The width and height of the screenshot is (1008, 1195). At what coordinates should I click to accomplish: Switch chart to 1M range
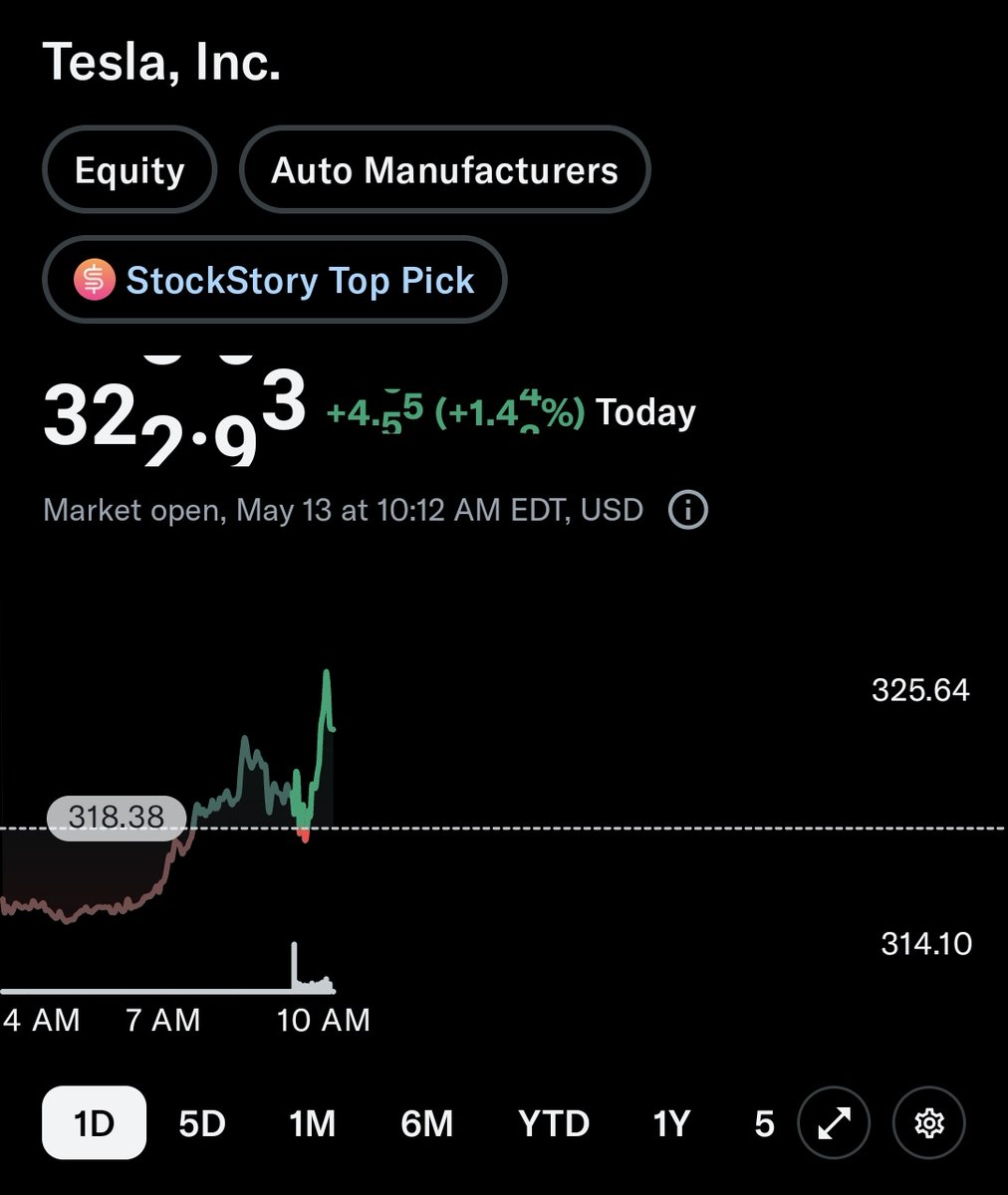click(x=312, y=1123)
